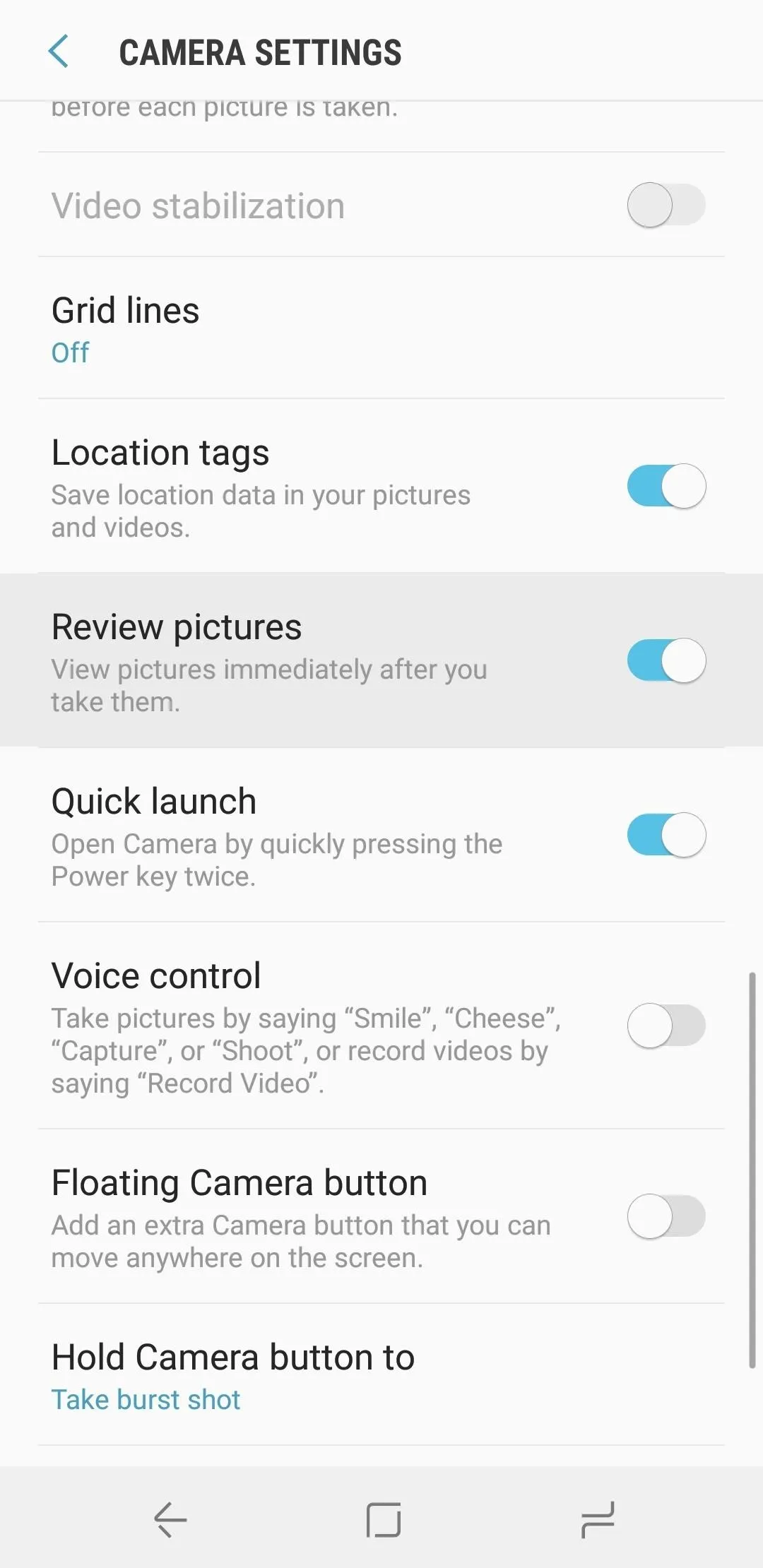This screenshot has height=1568, width=763.
Task: Open recent apps from navigation bar
Action: (598, 1519)
